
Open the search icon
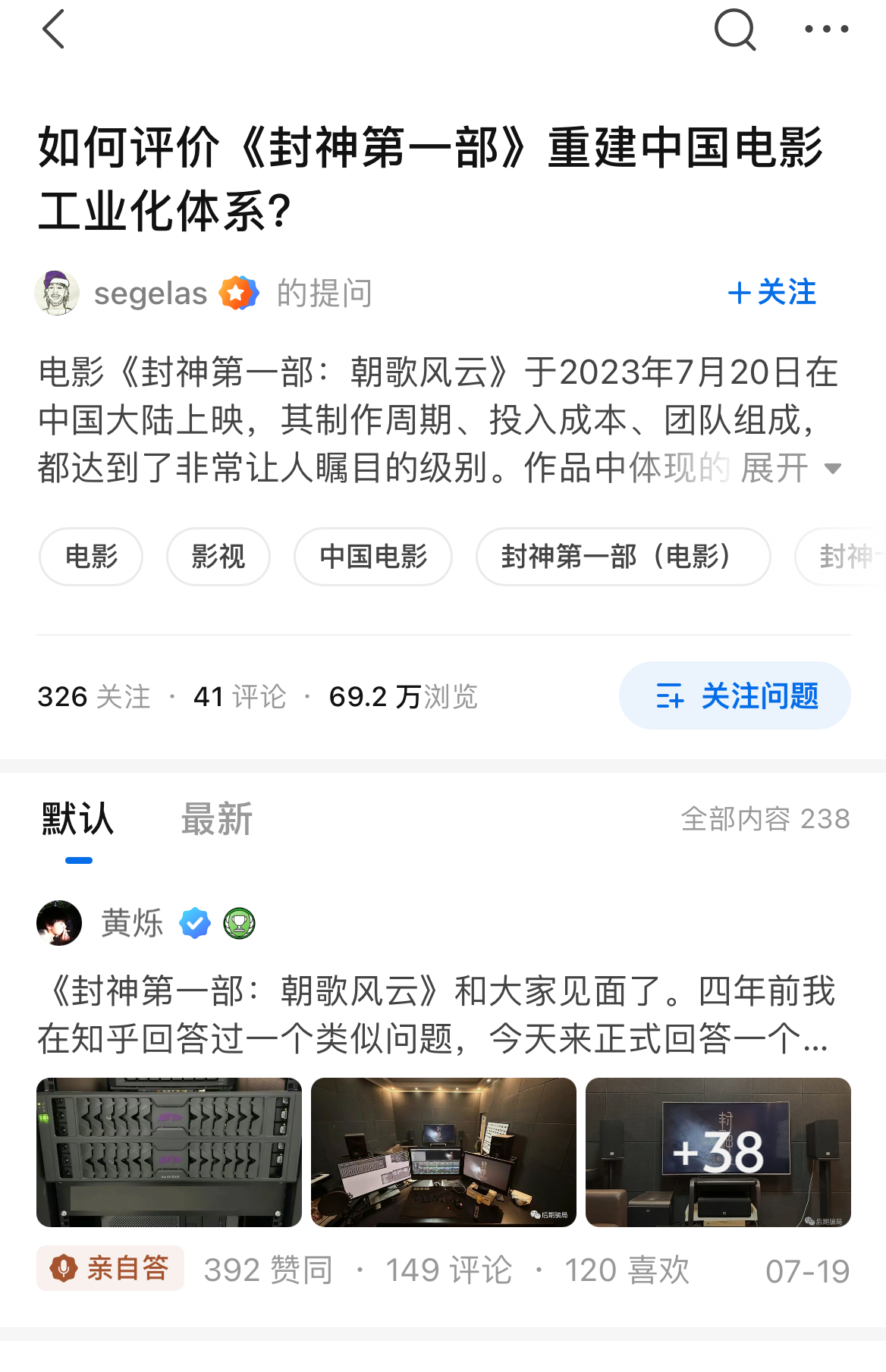click(x=734, y=30)
